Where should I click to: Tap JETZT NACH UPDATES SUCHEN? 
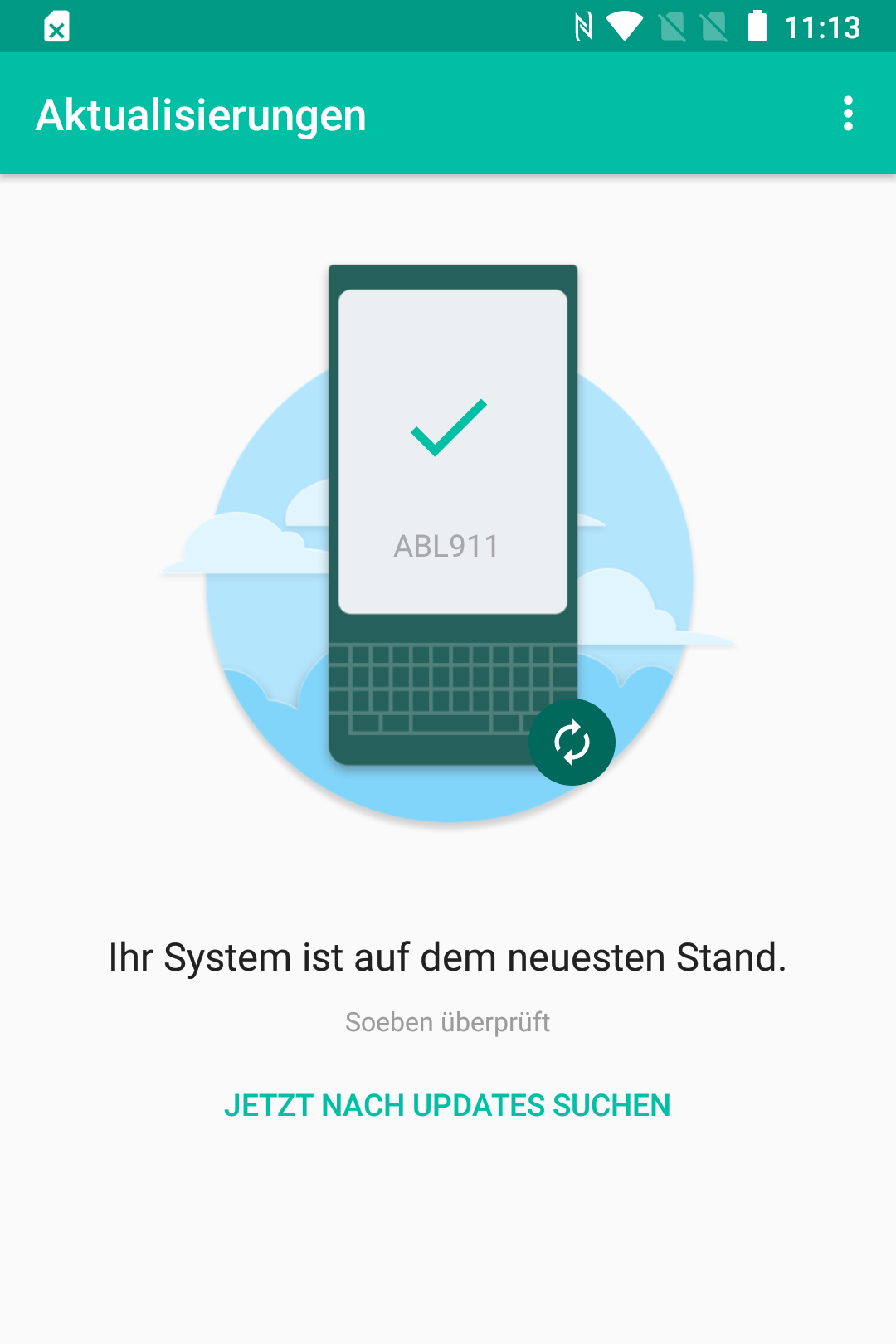447,1105
